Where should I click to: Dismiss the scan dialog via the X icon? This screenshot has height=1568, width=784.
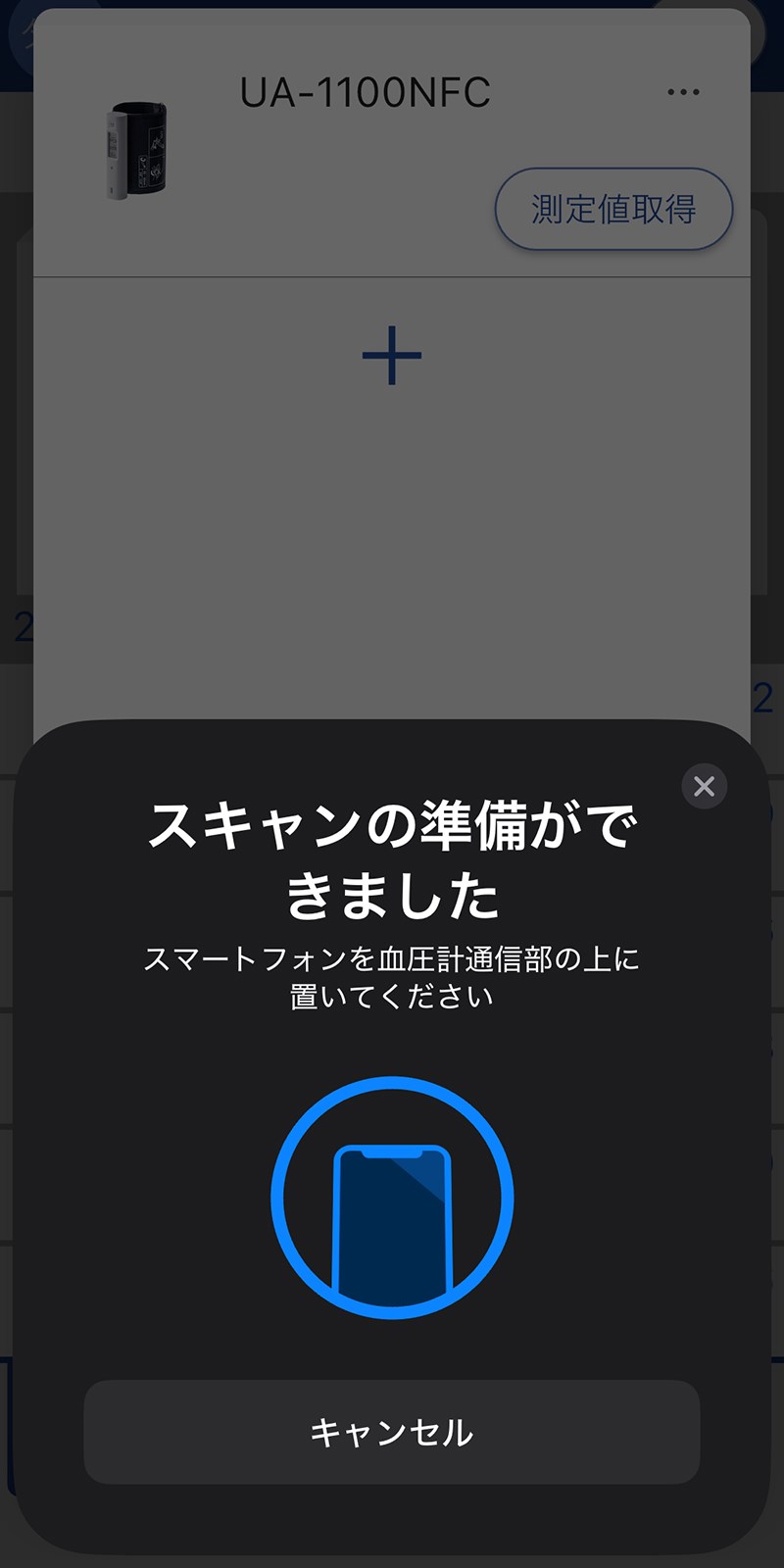(x=704, y=787)
